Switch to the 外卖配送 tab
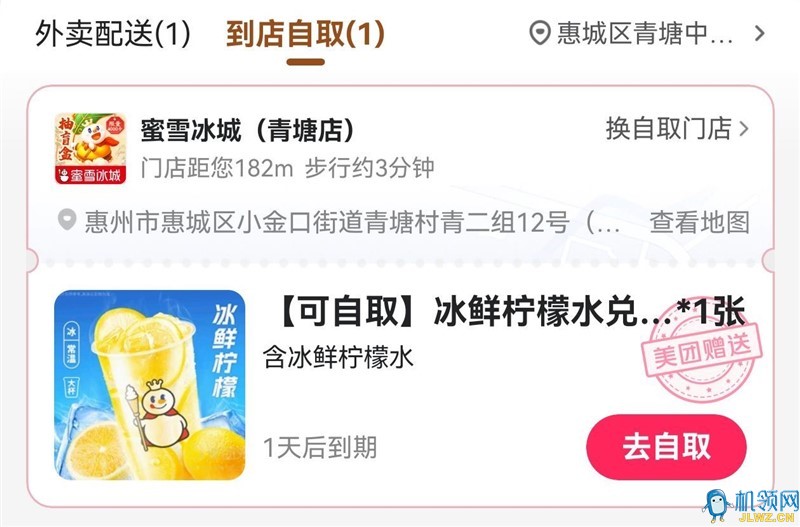The height and width of the screenshot is (527, 800). 112,34
